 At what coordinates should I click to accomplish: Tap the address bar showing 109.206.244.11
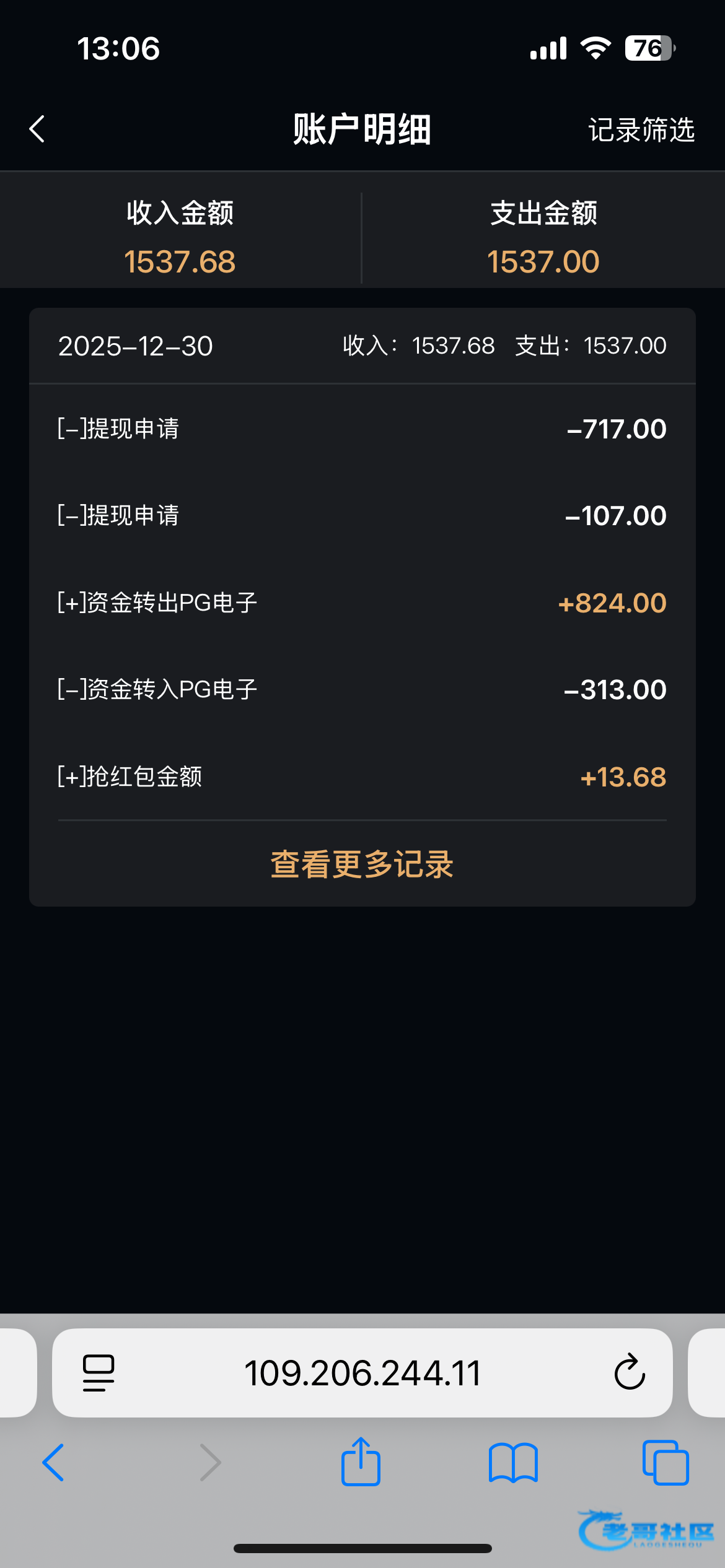(362, 1373)
